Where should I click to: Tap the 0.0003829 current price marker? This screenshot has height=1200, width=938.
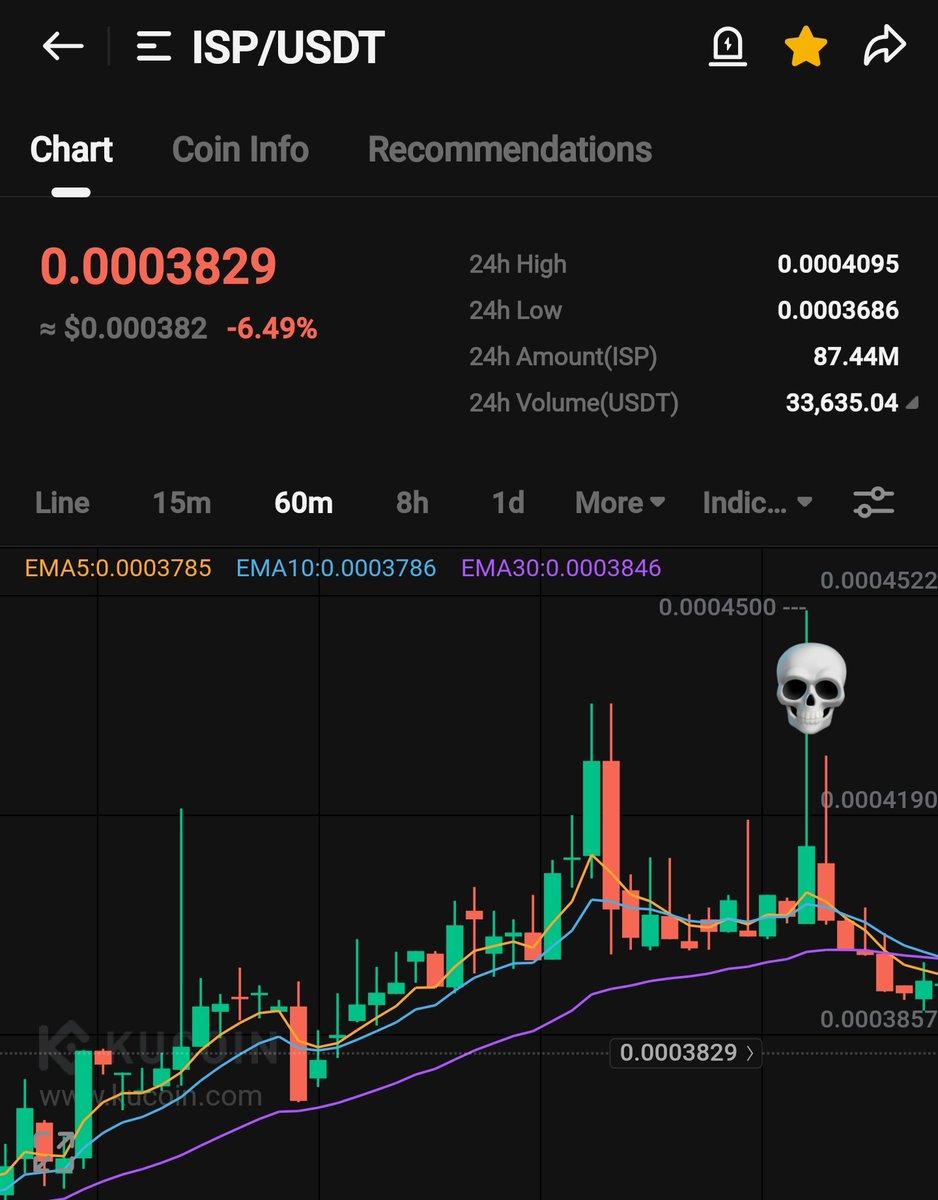[x=687, y=1053]
